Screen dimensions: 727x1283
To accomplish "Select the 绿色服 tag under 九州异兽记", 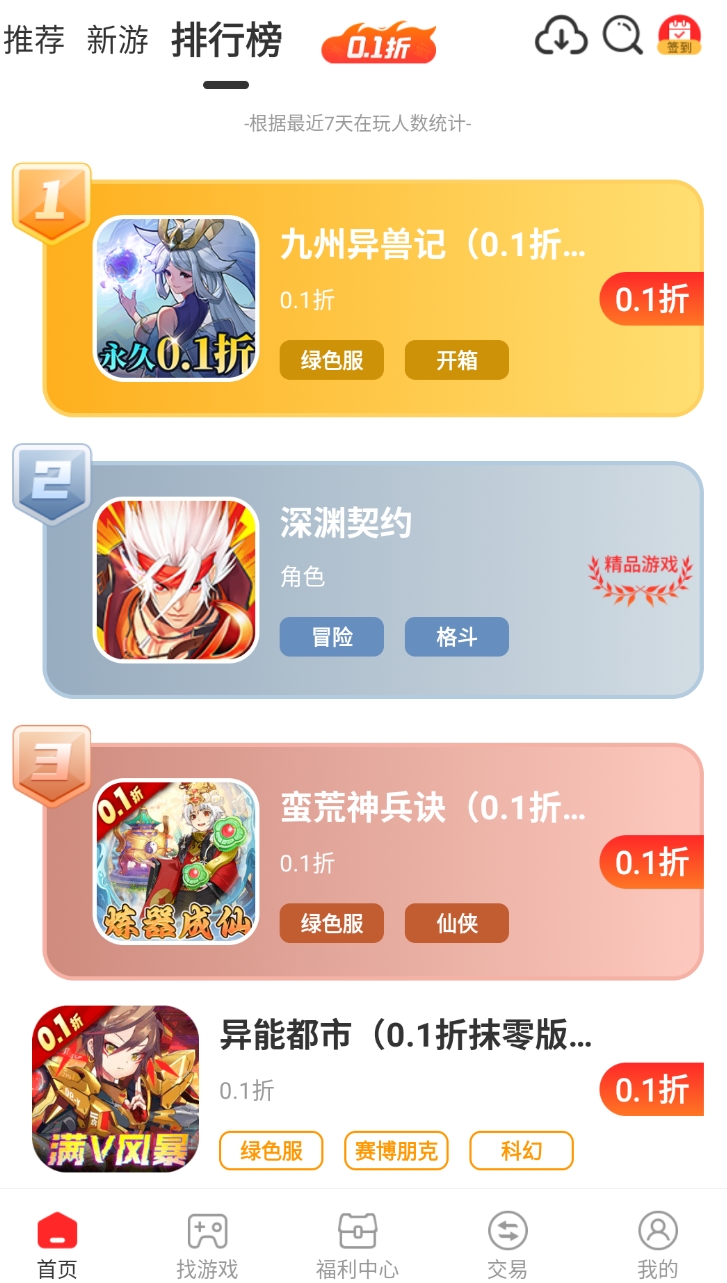I will click(x=331, y=360).
